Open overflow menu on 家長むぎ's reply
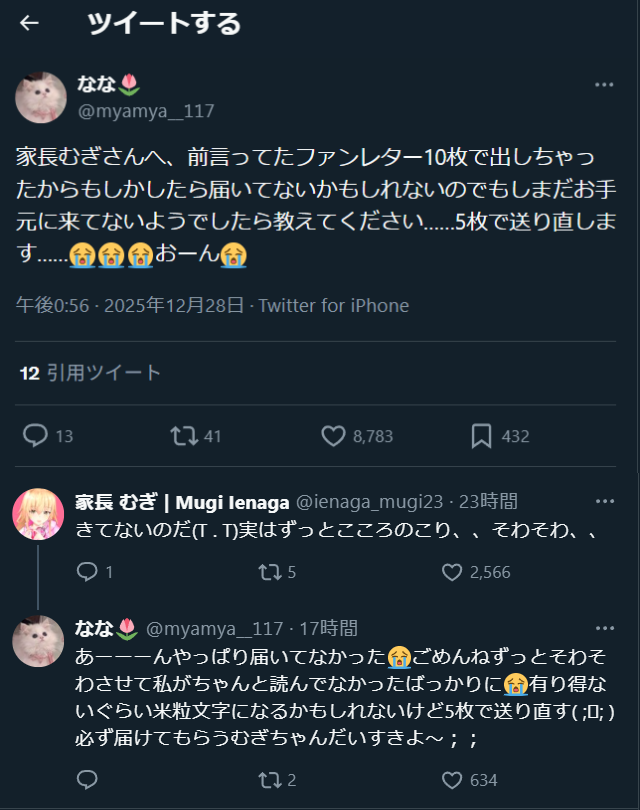Screen dimensions: 640x810 tap(605, 501)
